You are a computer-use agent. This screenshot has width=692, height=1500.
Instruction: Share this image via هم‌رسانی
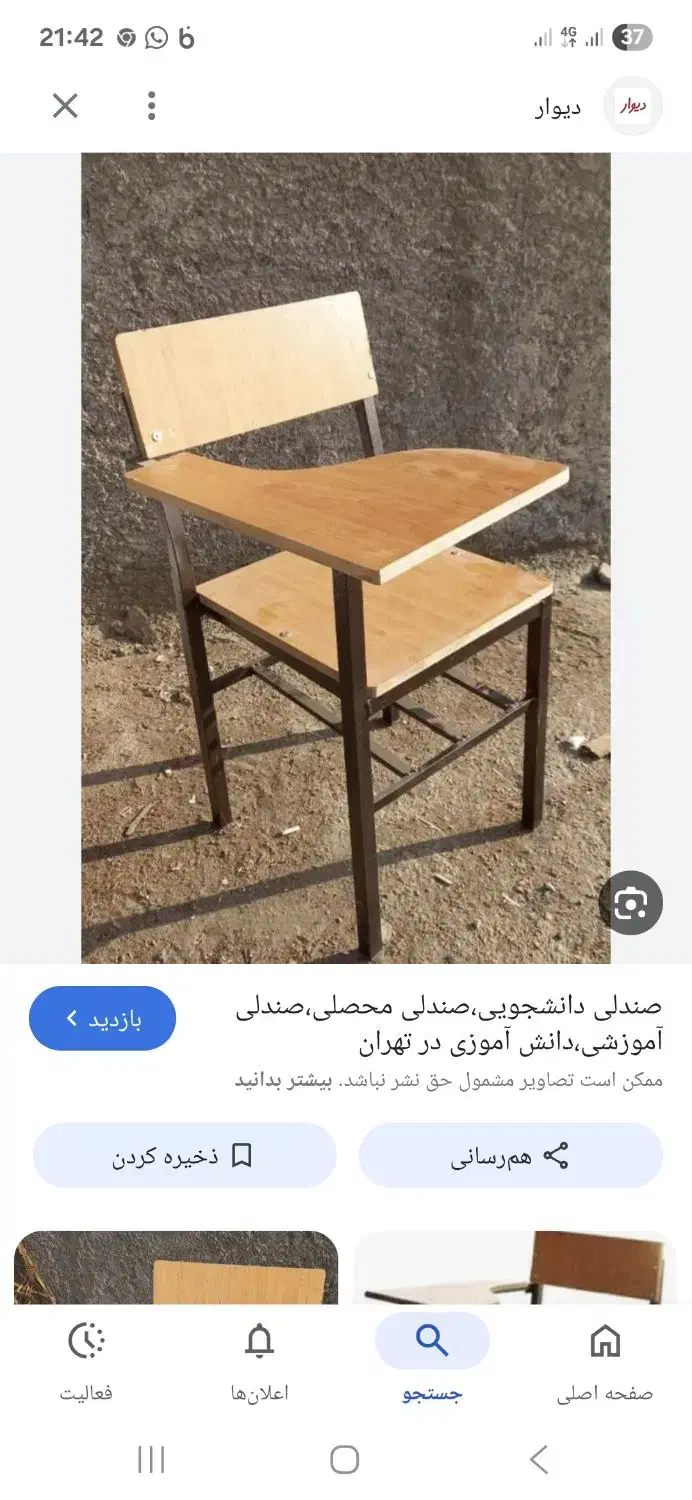510,1157
